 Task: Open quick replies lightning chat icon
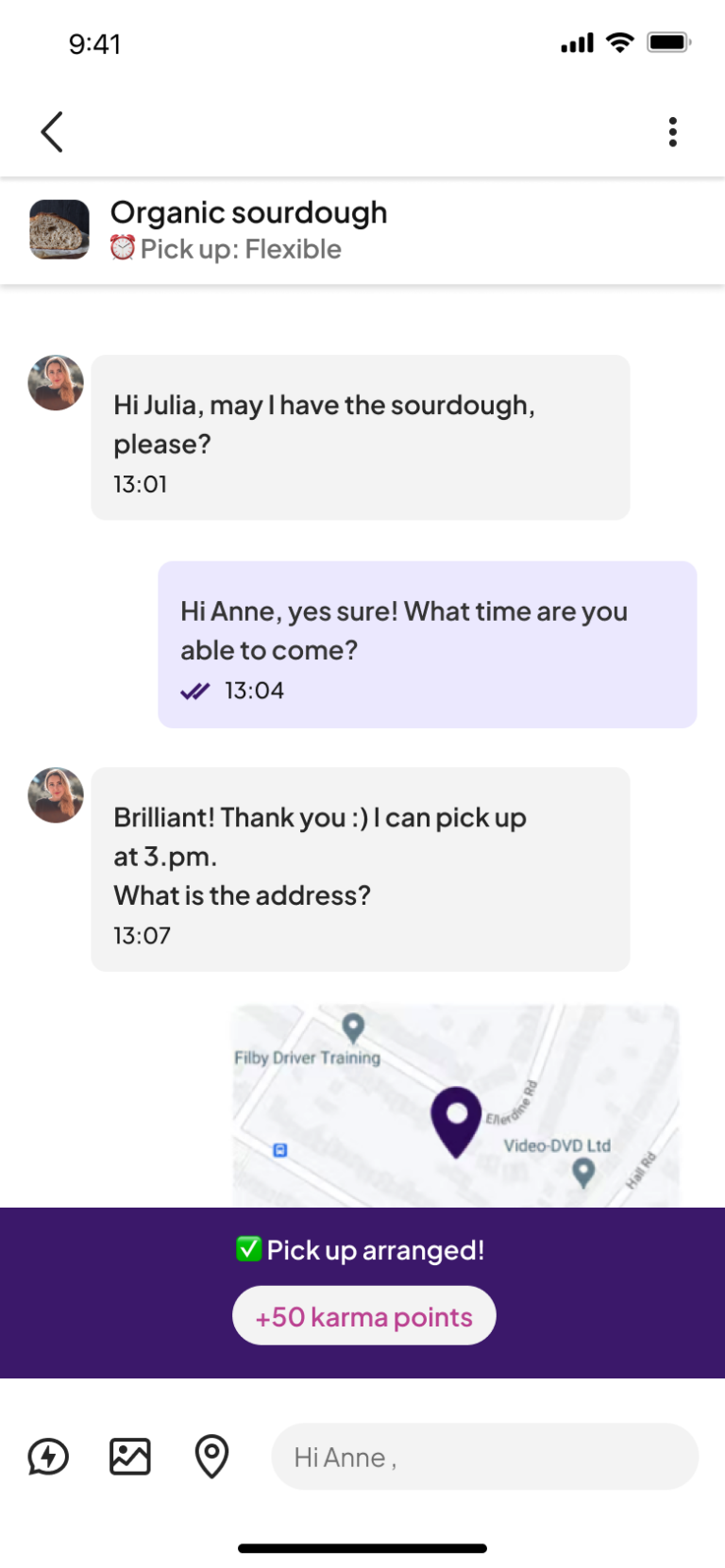[x=48, y=1457]
